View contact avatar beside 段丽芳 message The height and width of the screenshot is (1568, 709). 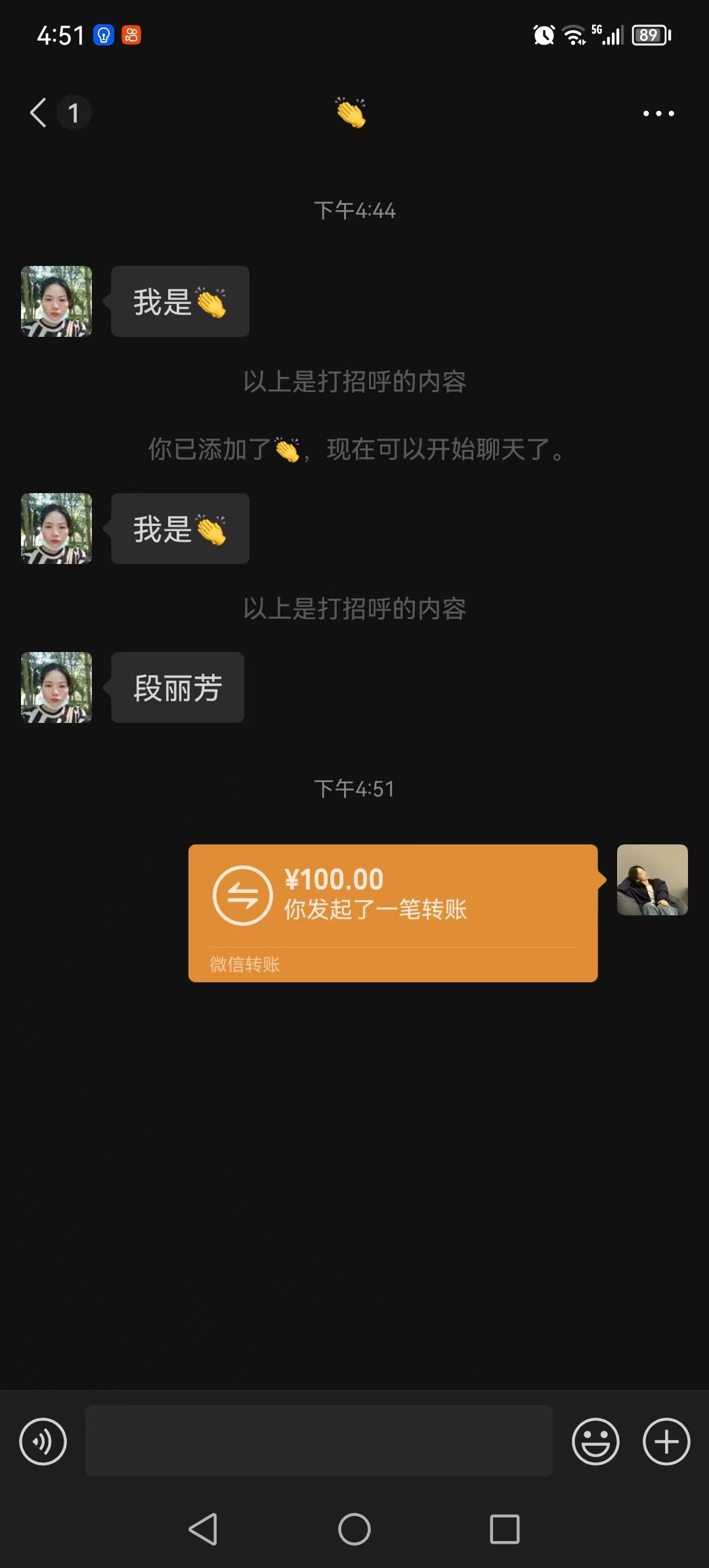coord(56,687)
